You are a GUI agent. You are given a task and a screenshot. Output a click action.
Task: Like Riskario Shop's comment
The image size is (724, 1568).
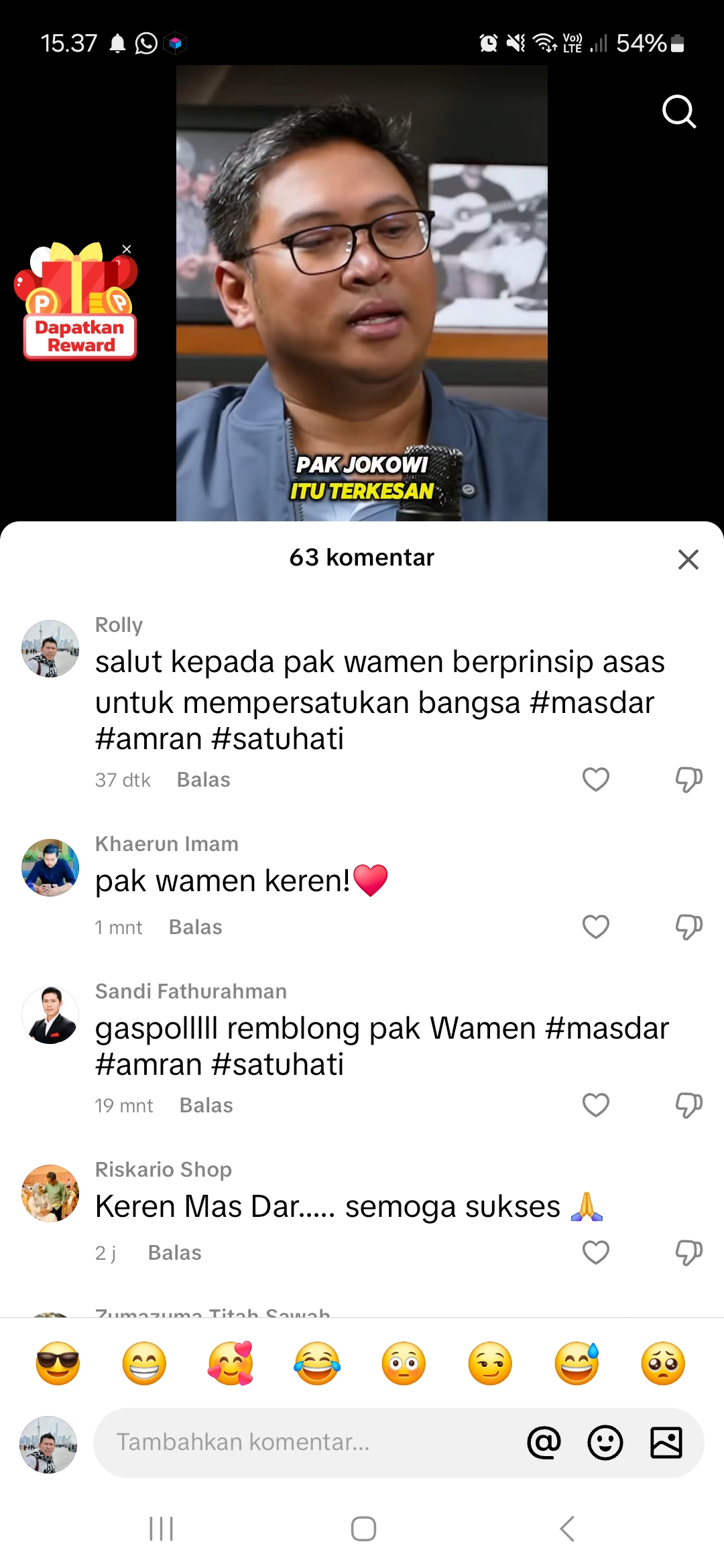(x=595, y=1252)
